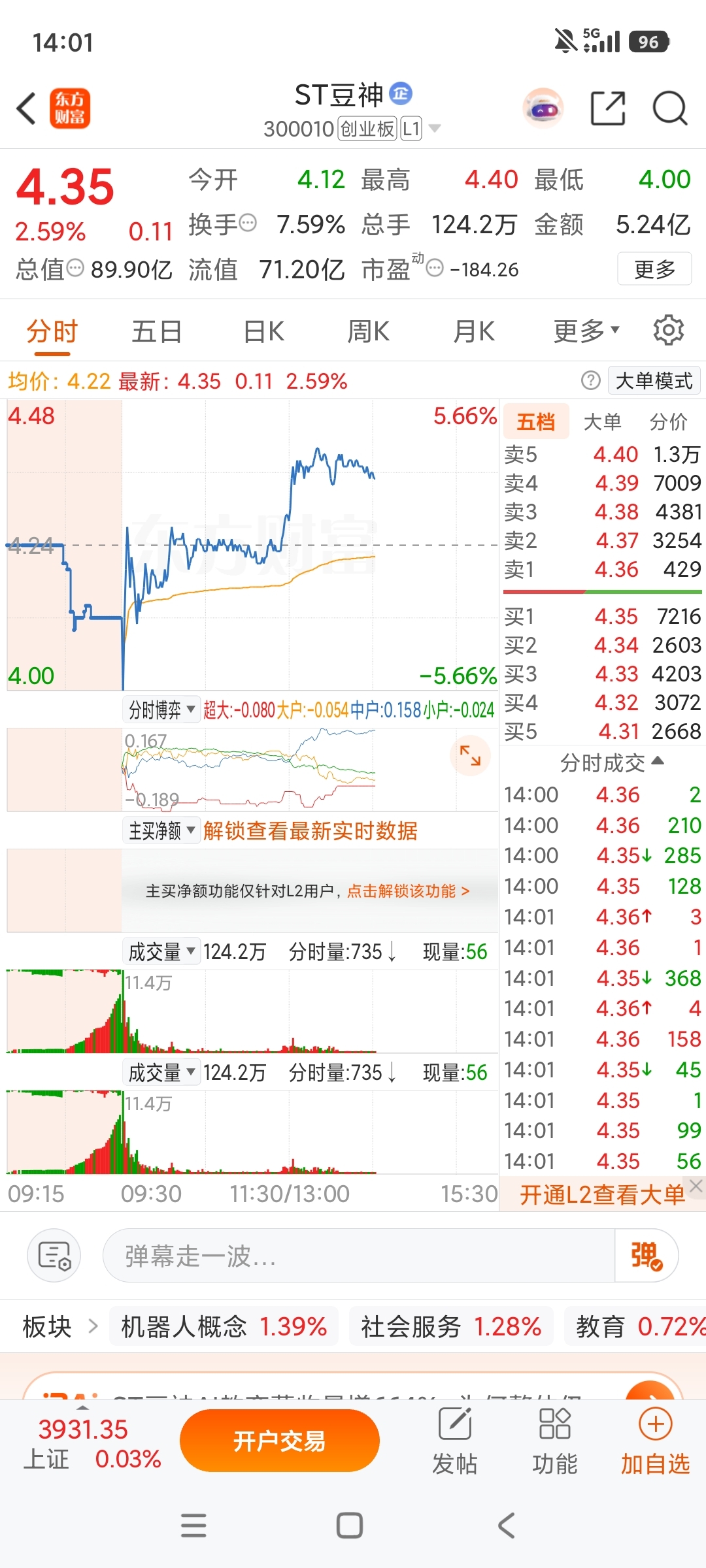706x1568 pixels.
Task: Open the 分时博弈 indicator dropdown
Action: (x=161, y=710)
